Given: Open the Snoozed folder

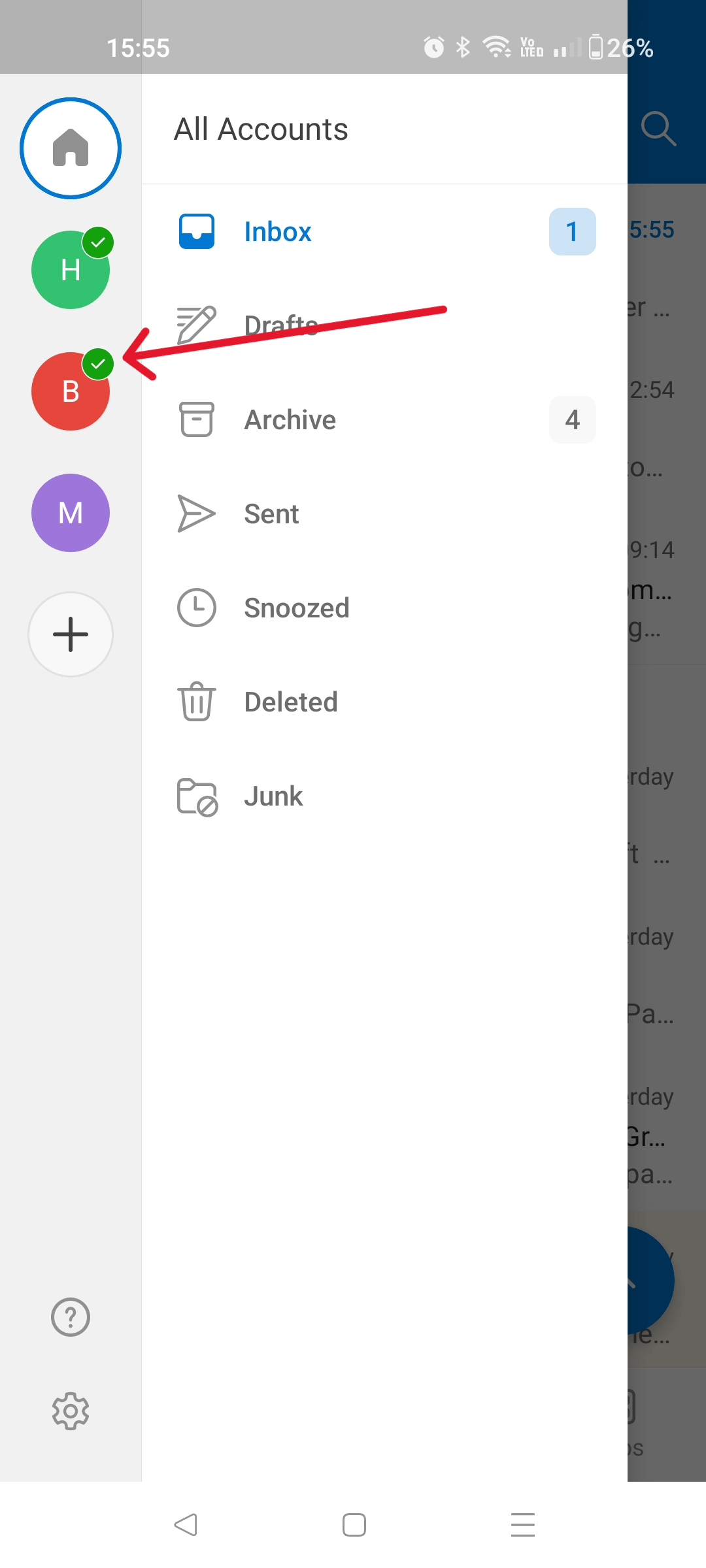Looking at the screenshot, I should (x=296, y=608).
